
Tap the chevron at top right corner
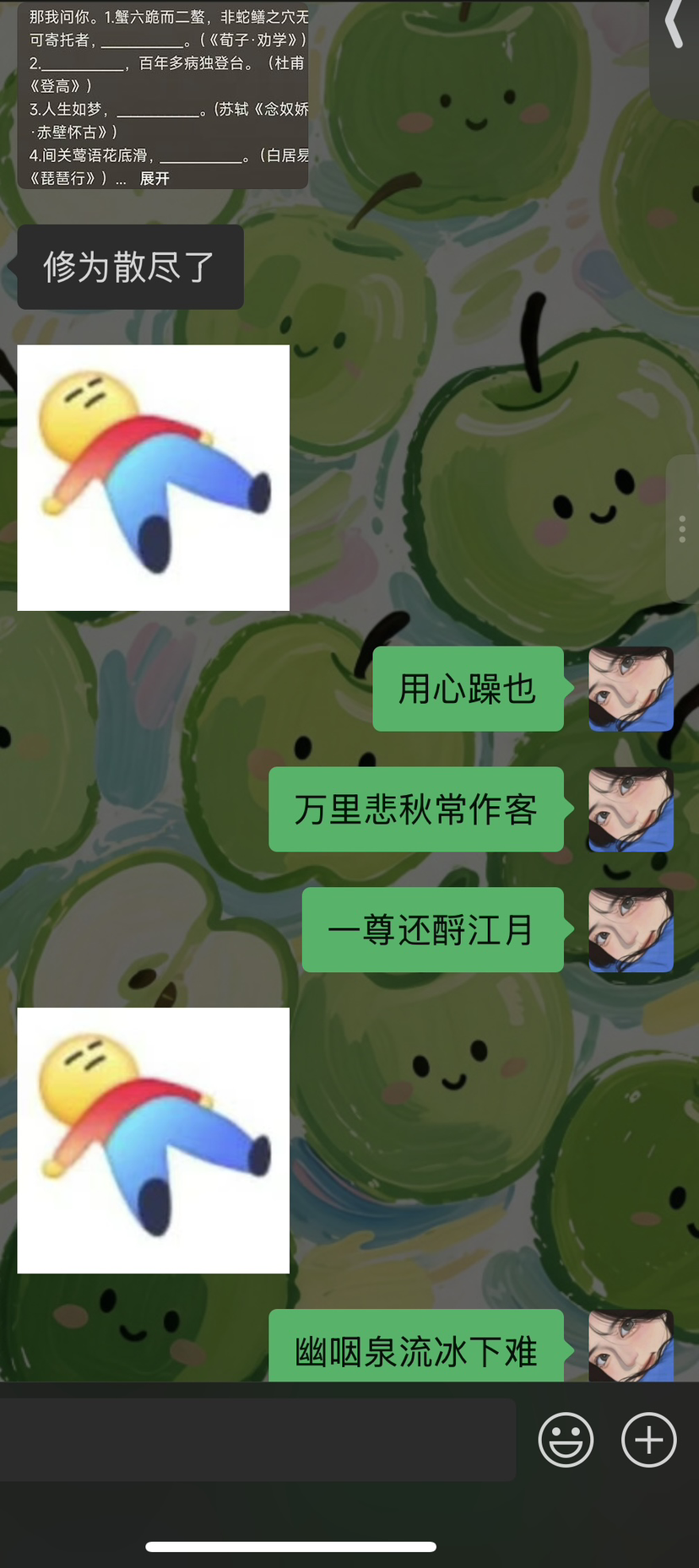click(x=675, y=24)
